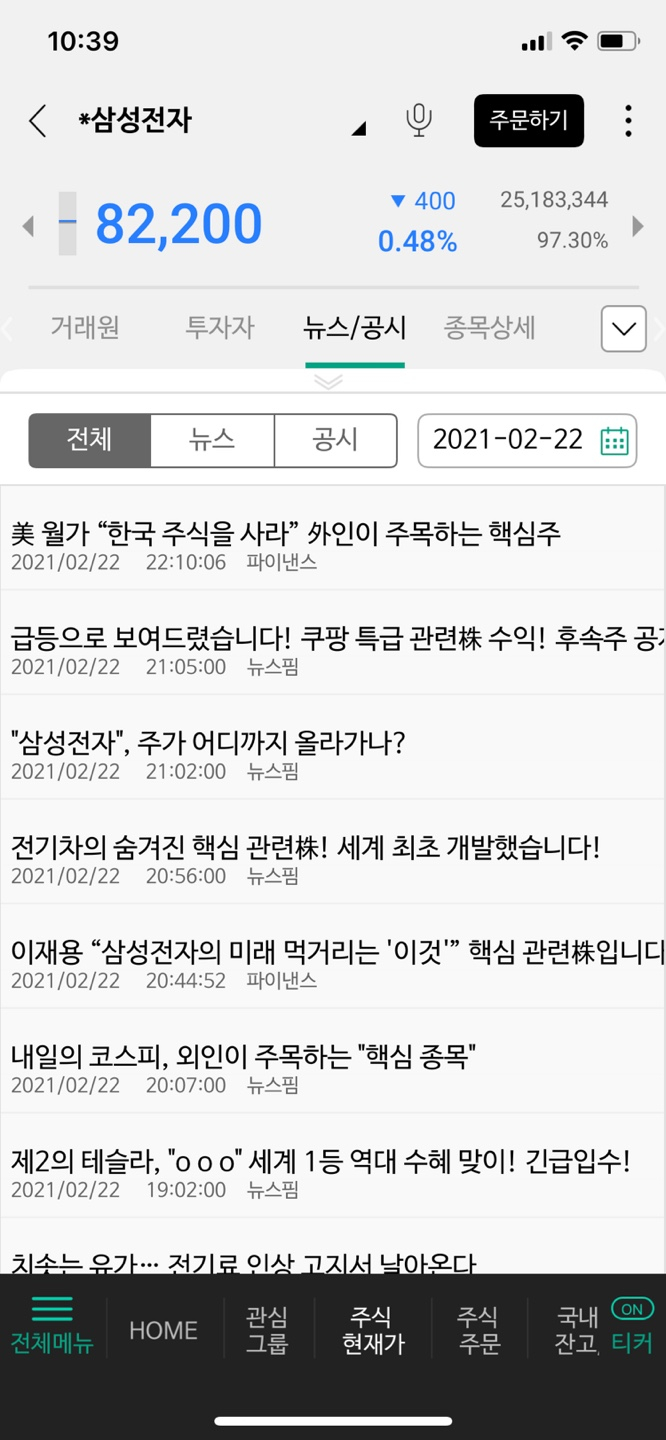Select the 종목상세 tab

click(x=490, y=327)
